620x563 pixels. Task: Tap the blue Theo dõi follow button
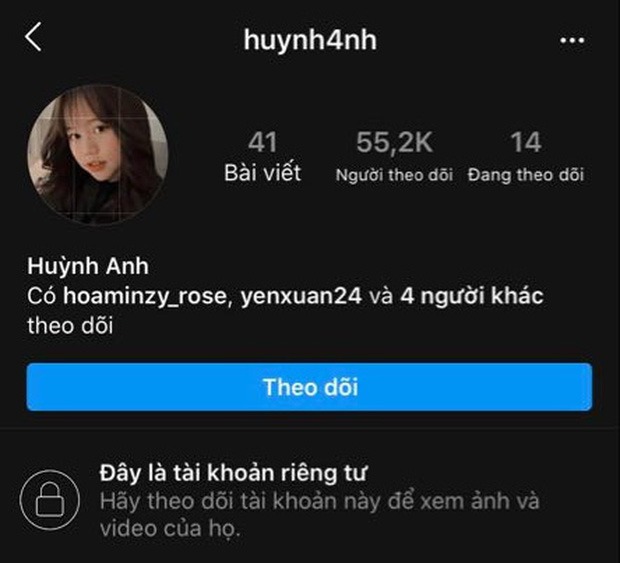point(309,387)
